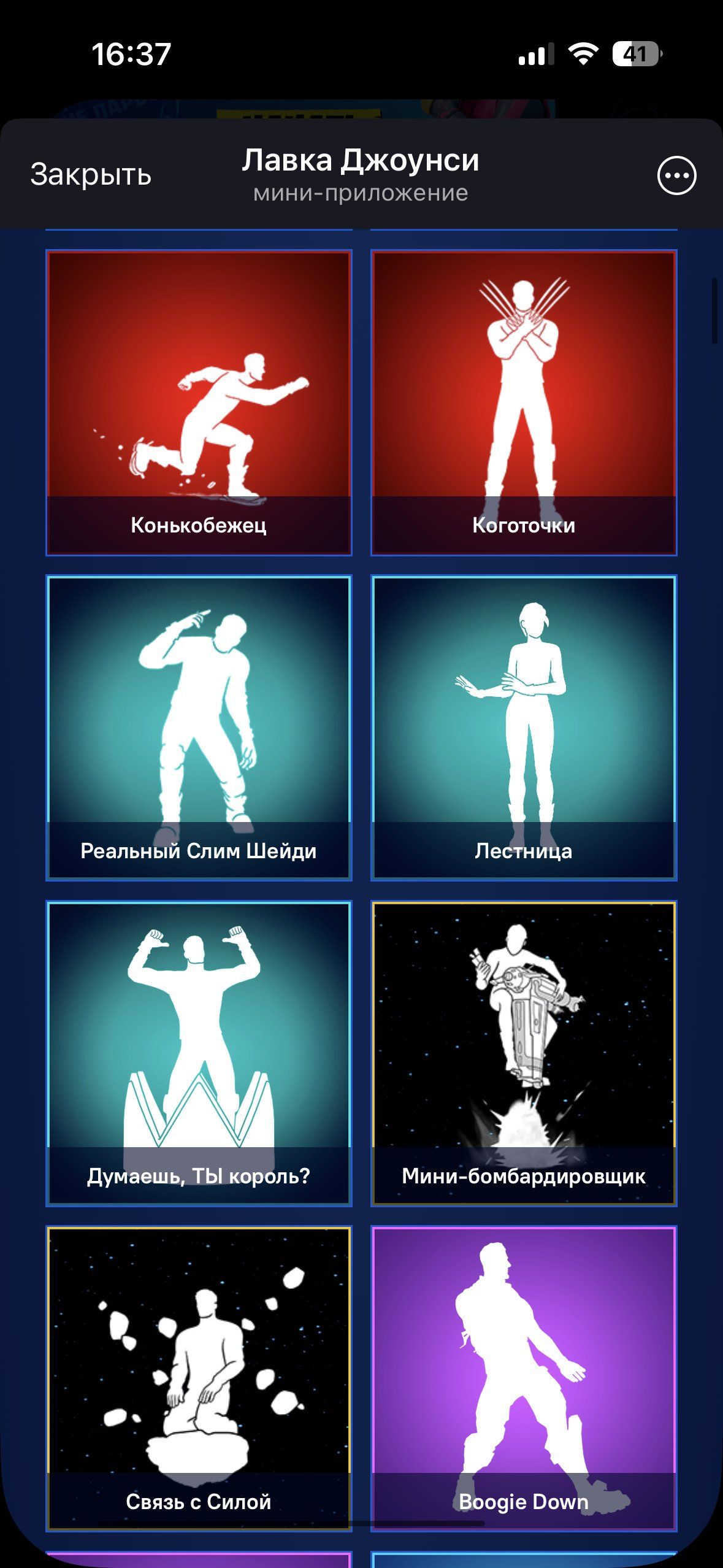This screenshot has height=1568, width=723.
Task: Open the Конькобежец emote card
Action: click(199, 402)
